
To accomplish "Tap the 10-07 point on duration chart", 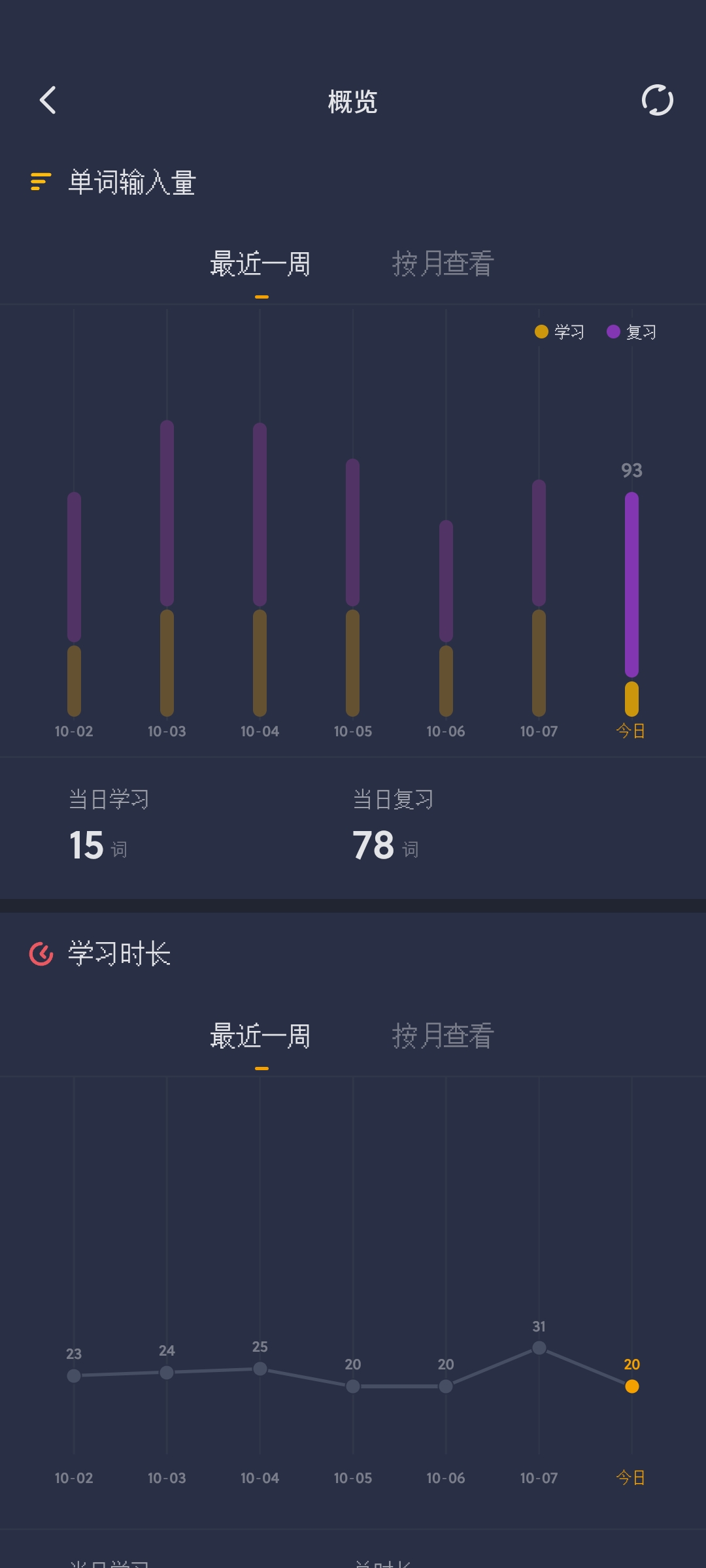I will [x=539, y=1348].
